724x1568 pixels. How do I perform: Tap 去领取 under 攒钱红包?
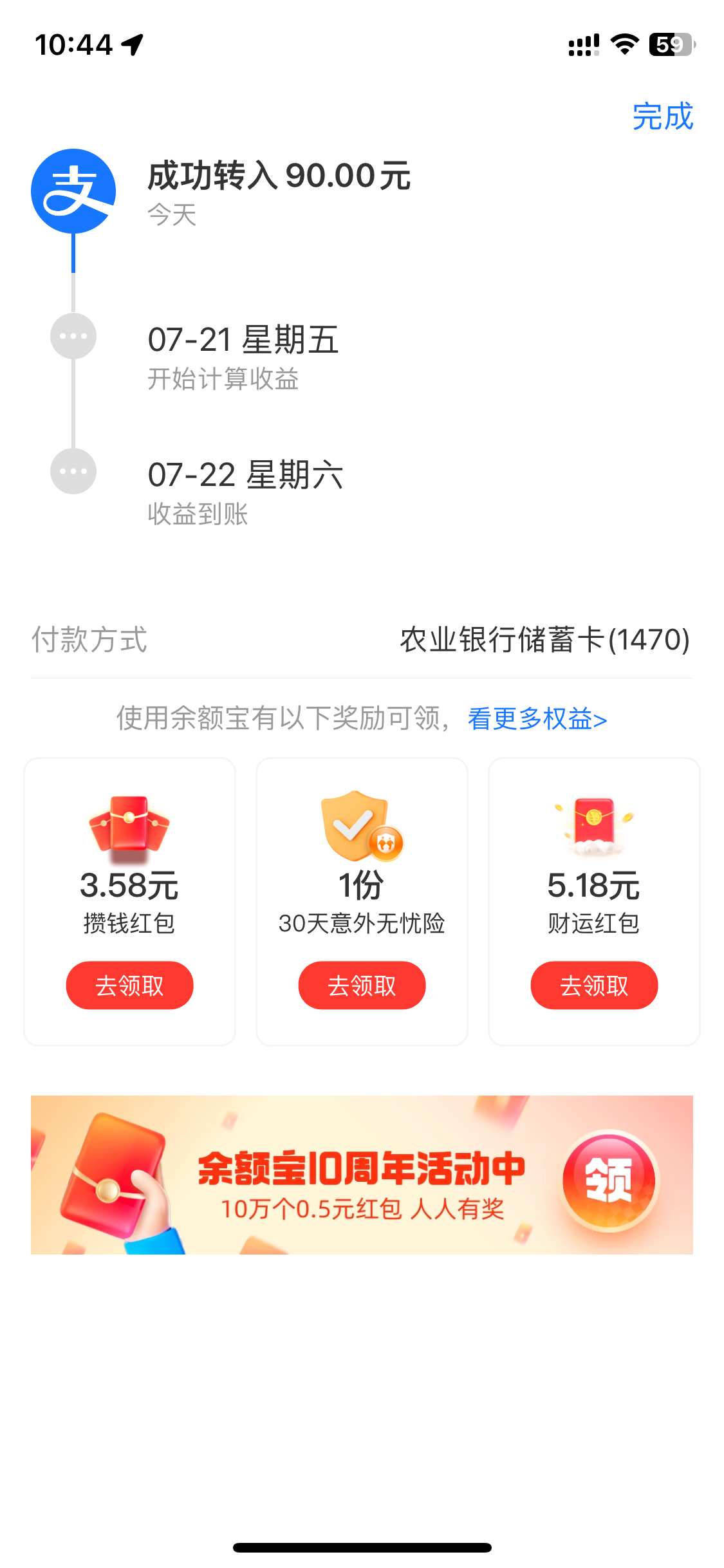[x=129, y=985]
